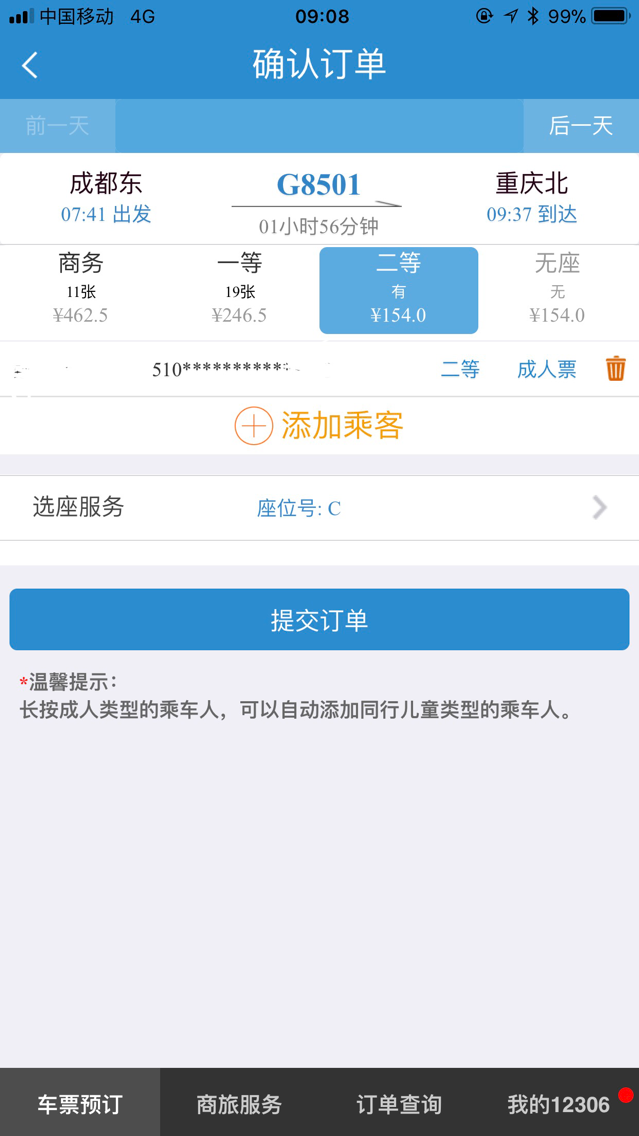Submit the order with 提交订单

click(x=319, y=620)
